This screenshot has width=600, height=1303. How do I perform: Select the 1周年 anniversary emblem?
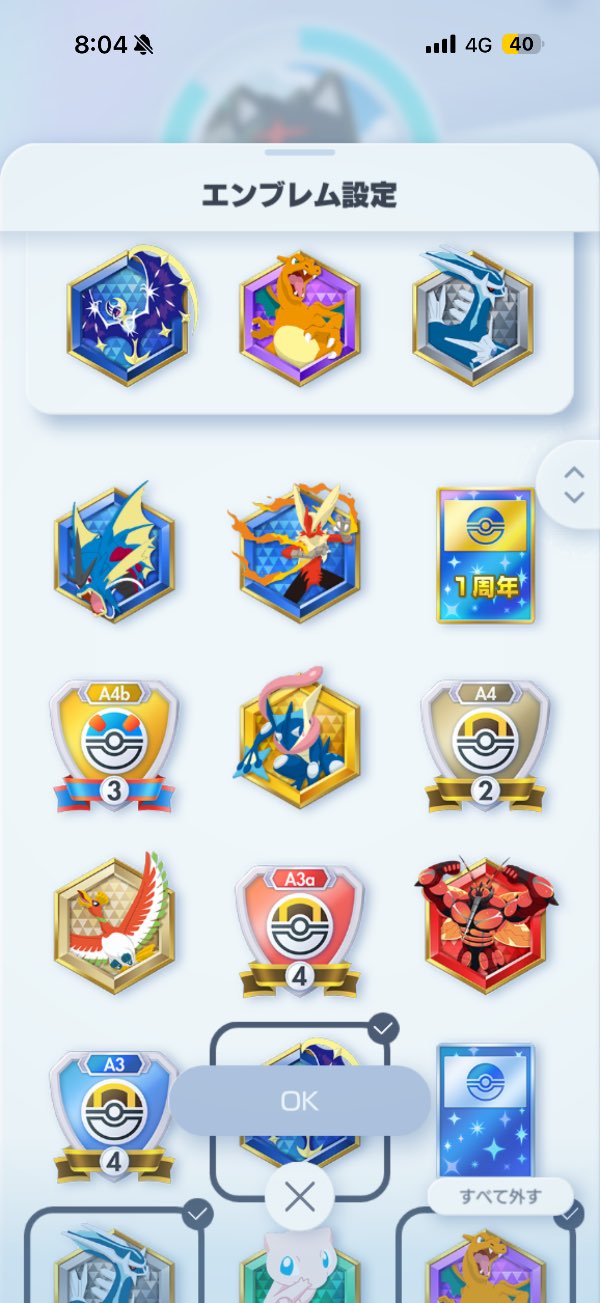485,555
